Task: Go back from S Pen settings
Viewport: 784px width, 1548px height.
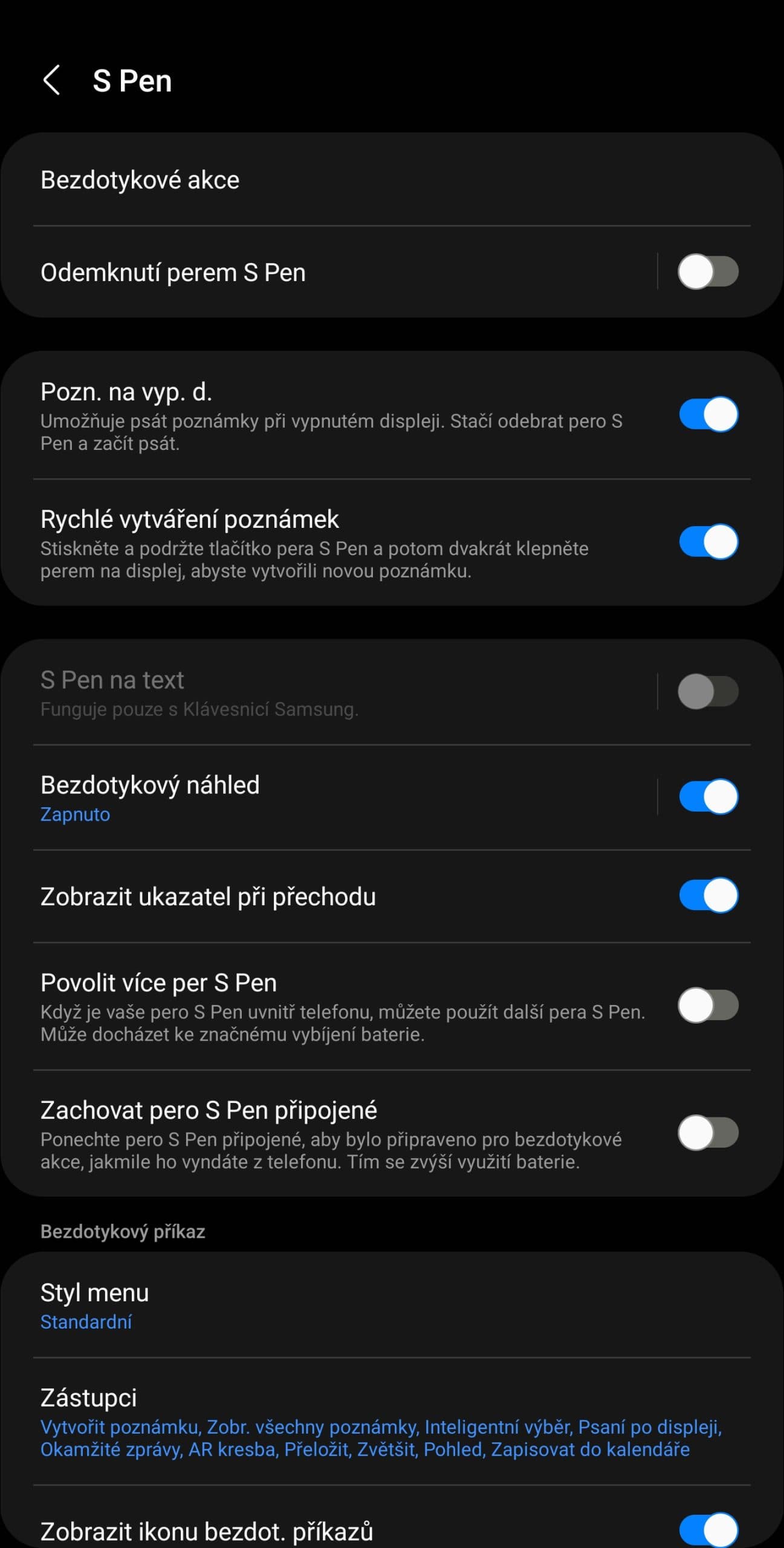Action: (x=52, y=80)
